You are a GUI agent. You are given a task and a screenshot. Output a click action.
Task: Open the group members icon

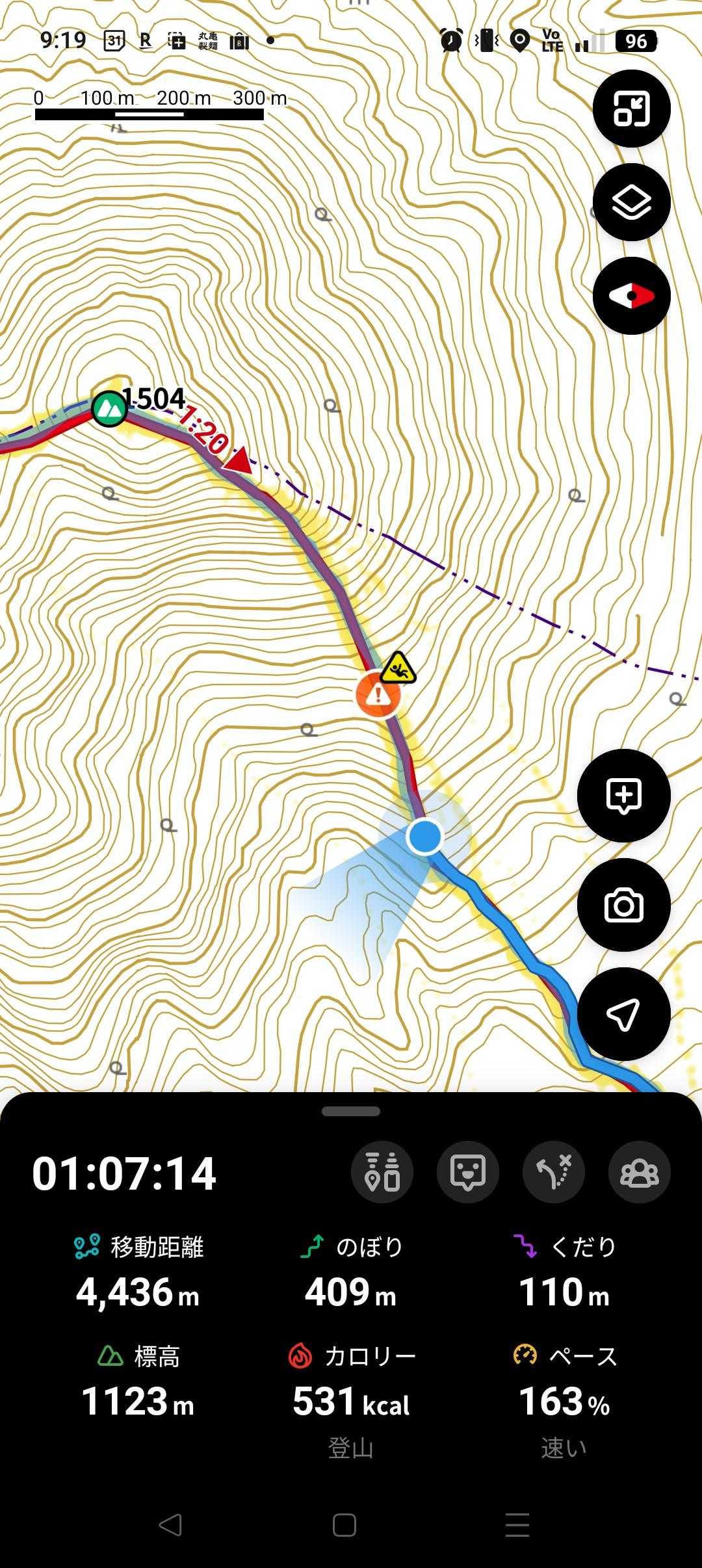639,1172
